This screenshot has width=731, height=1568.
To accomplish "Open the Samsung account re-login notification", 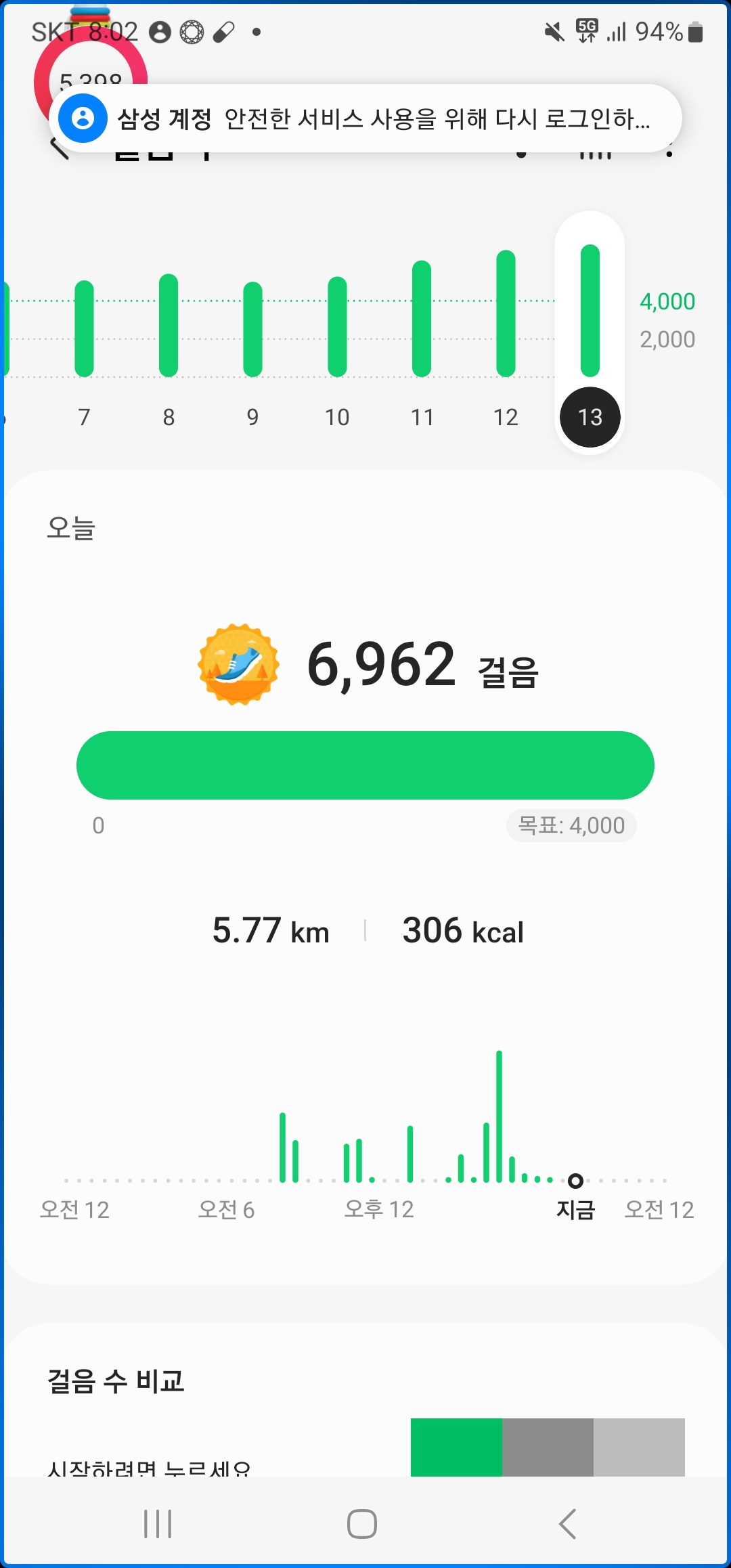I will click(365, 118).
